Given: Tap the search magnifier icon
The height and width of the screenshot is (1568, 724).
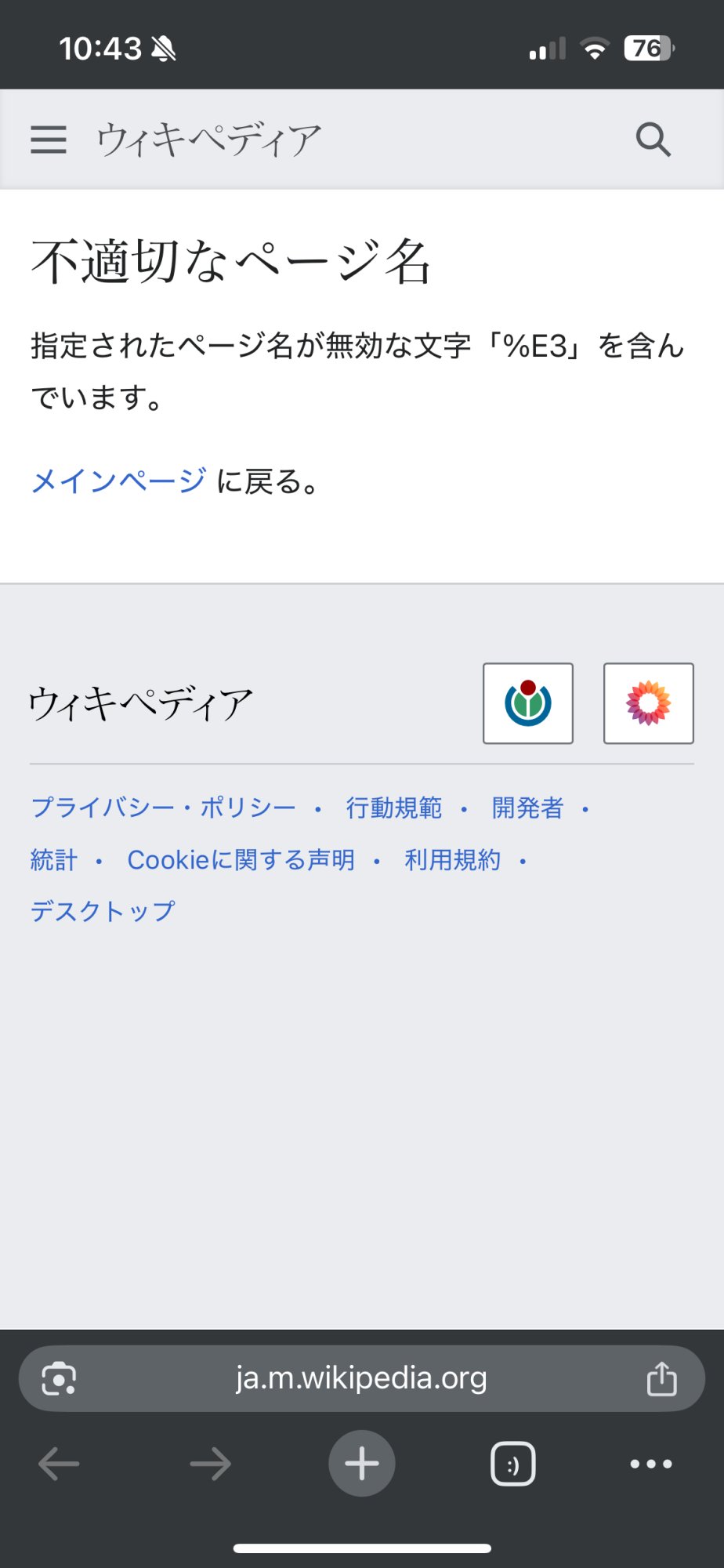Looking at the screenshot, I should pyautogui.click(x=653, y=140).
